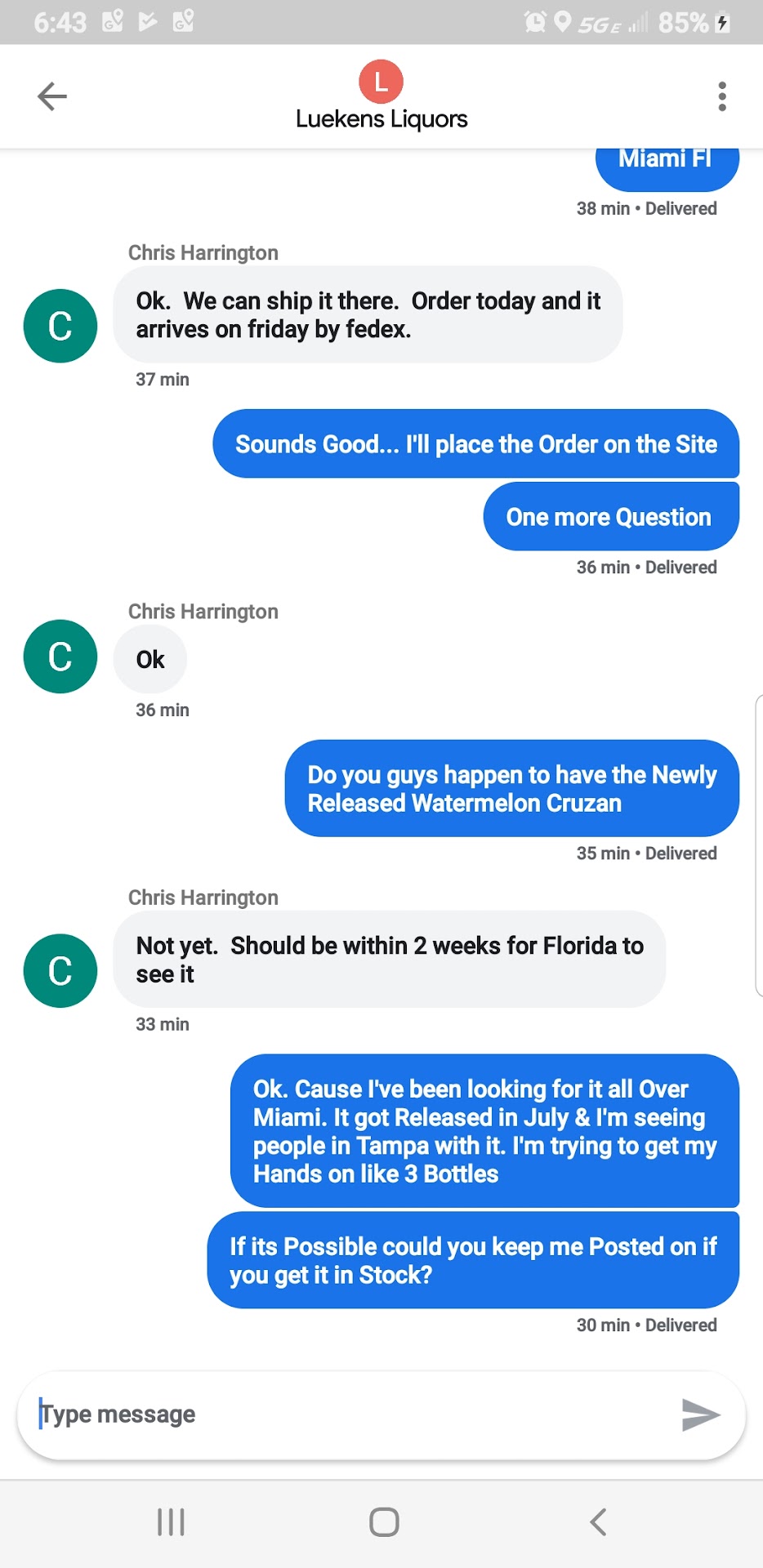Open recent apps from navigation bar
This screenshot has width=763, height=1568.
point(171,1521)
